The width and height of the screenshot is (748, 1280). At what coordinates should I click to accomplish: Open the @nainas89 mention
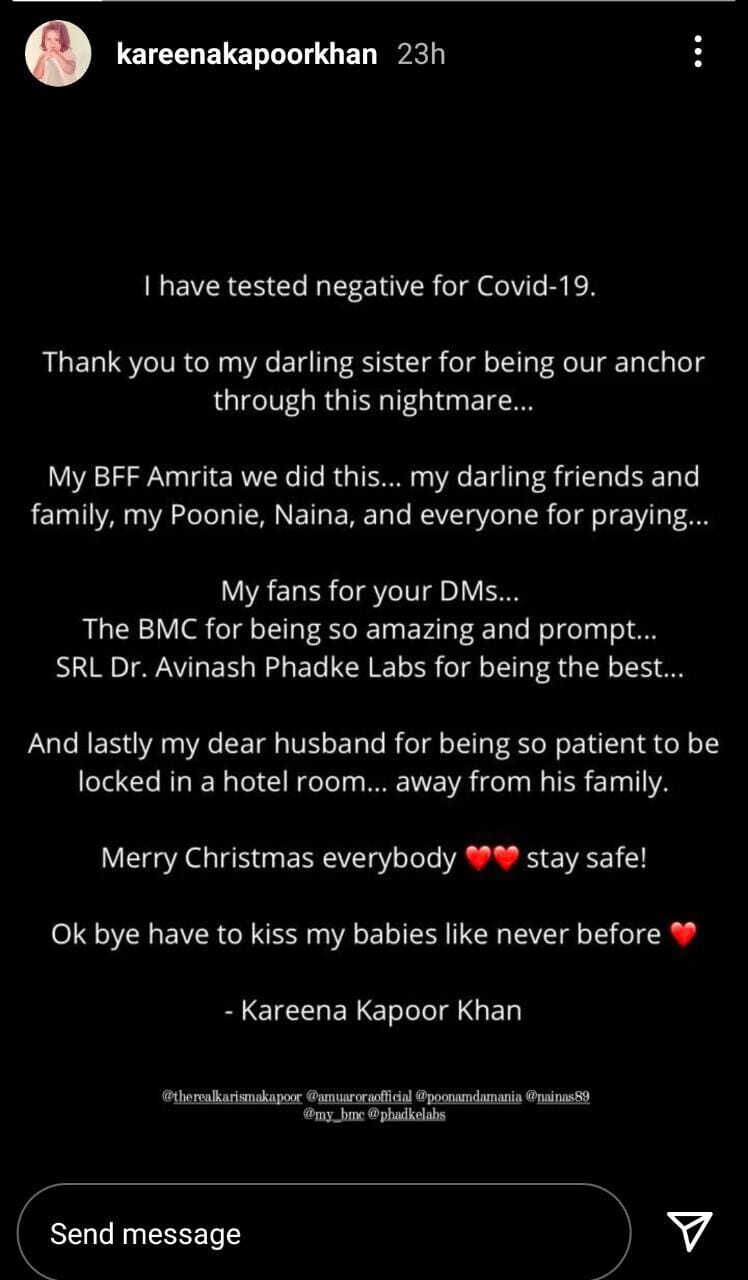558,1096
